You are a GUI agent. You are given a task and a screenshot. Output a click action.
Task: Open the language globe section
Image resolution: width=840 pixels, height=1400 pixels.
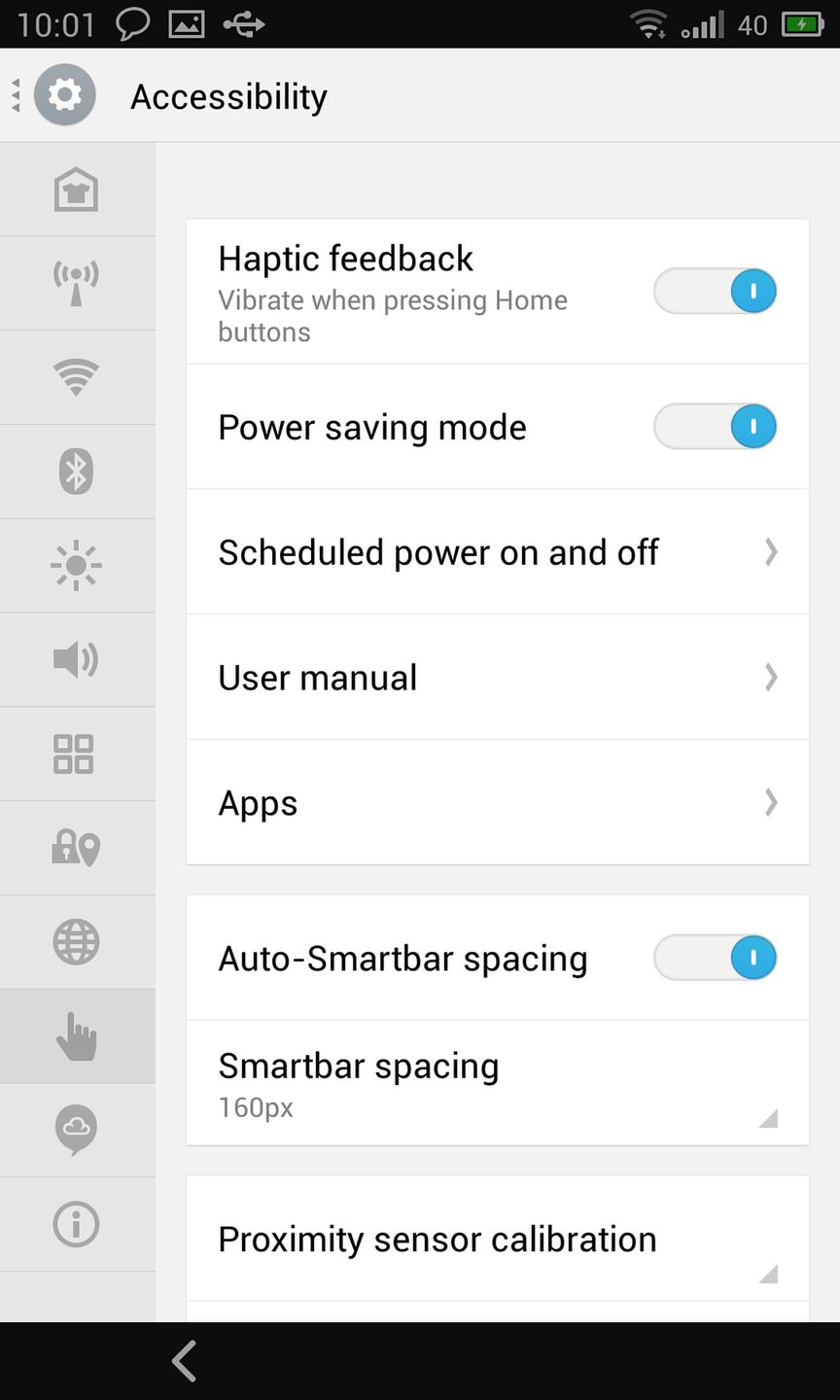76,942
